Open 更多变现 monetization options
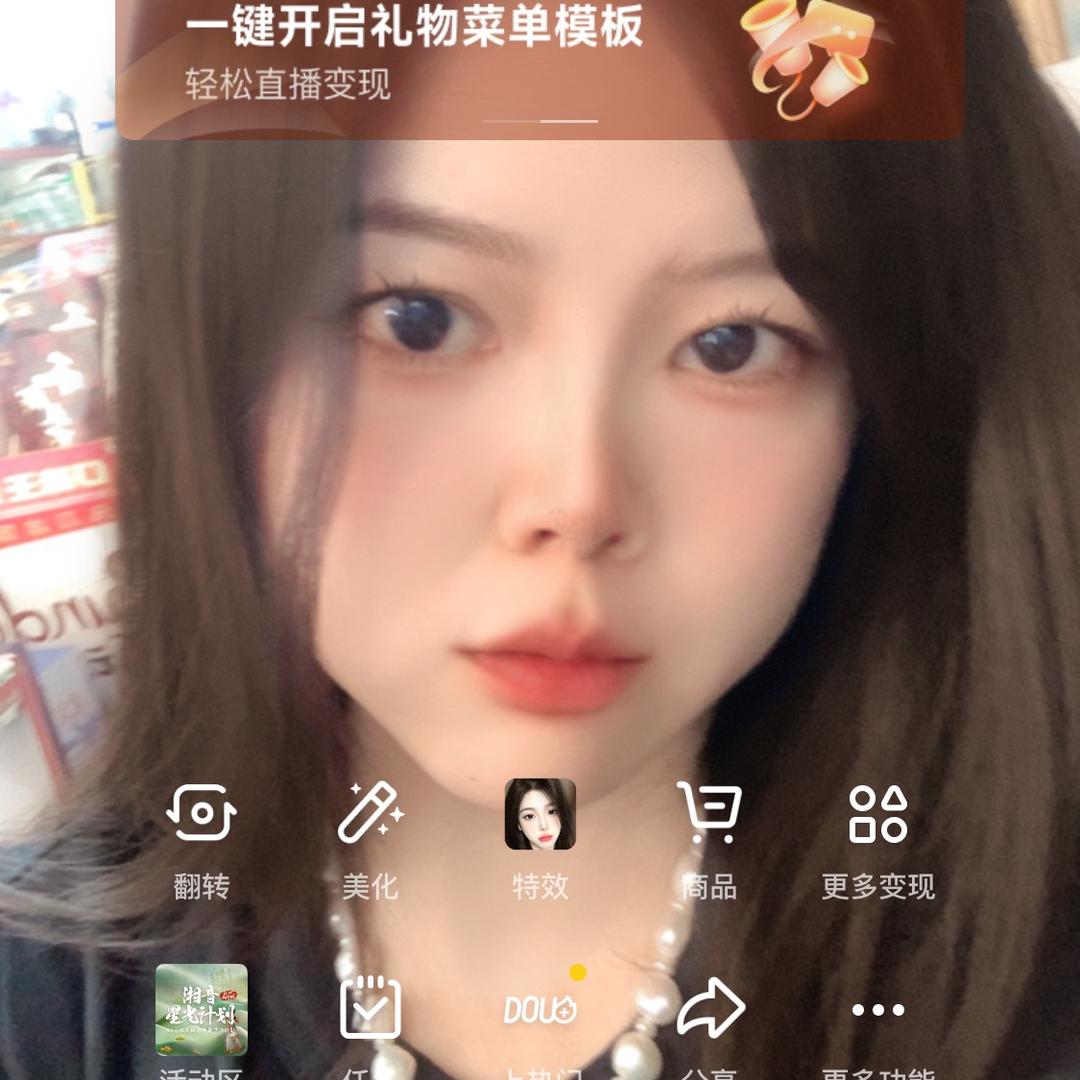 (878, 814)
